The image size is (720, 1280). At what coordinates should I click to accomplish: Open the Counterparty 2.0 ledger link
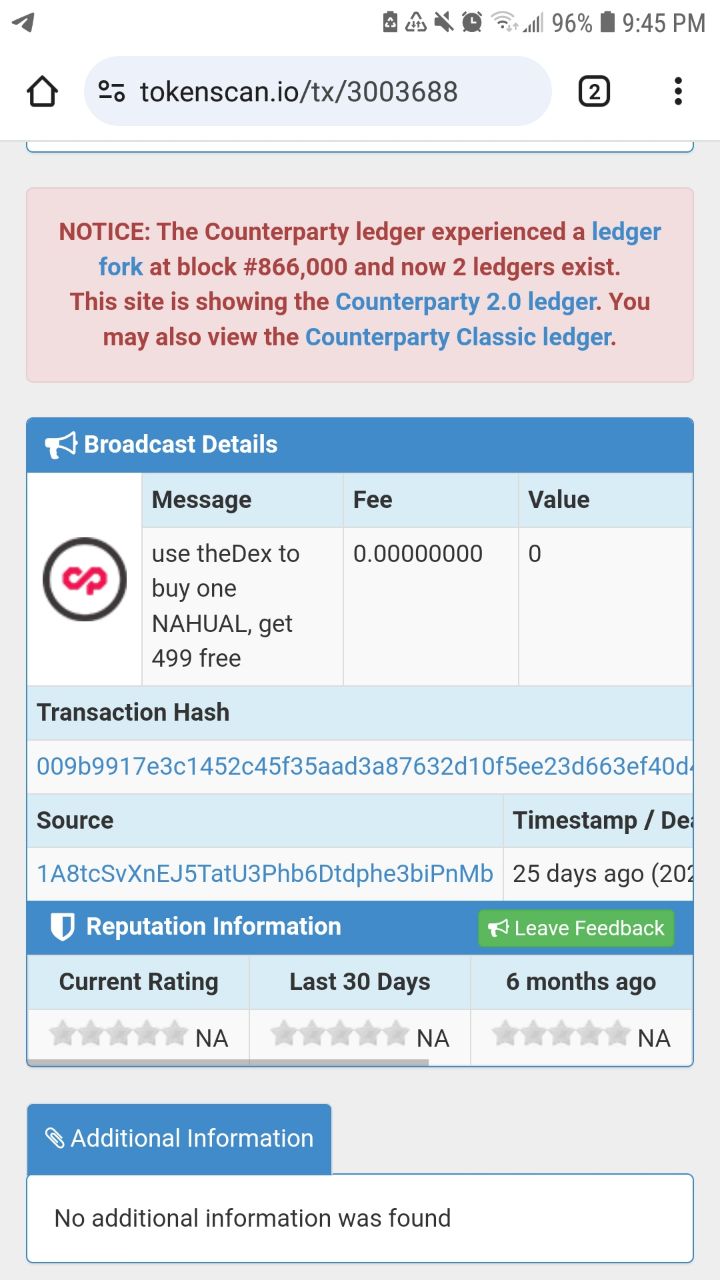[466, 302]
